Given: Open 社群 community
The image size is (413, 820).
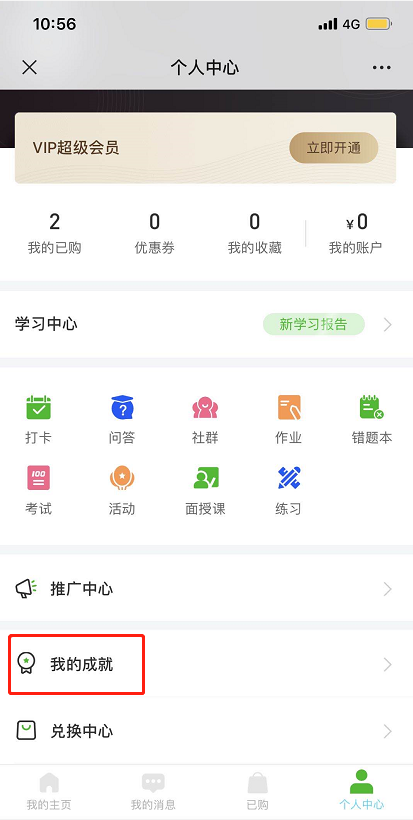Looking at the screenshot, I should 205,420.
